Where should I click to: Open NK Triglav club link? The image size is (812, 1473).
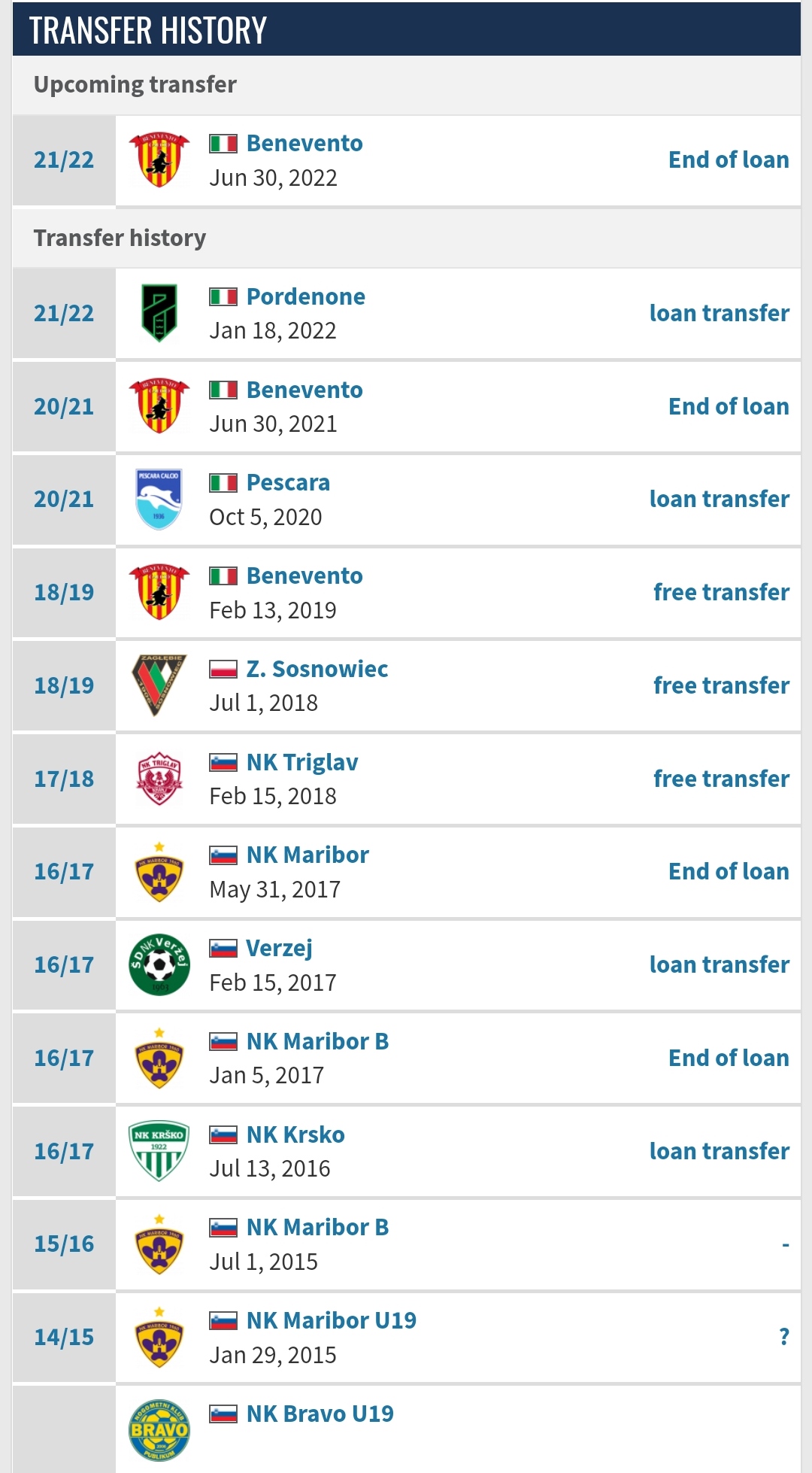(x=302, y=762)
